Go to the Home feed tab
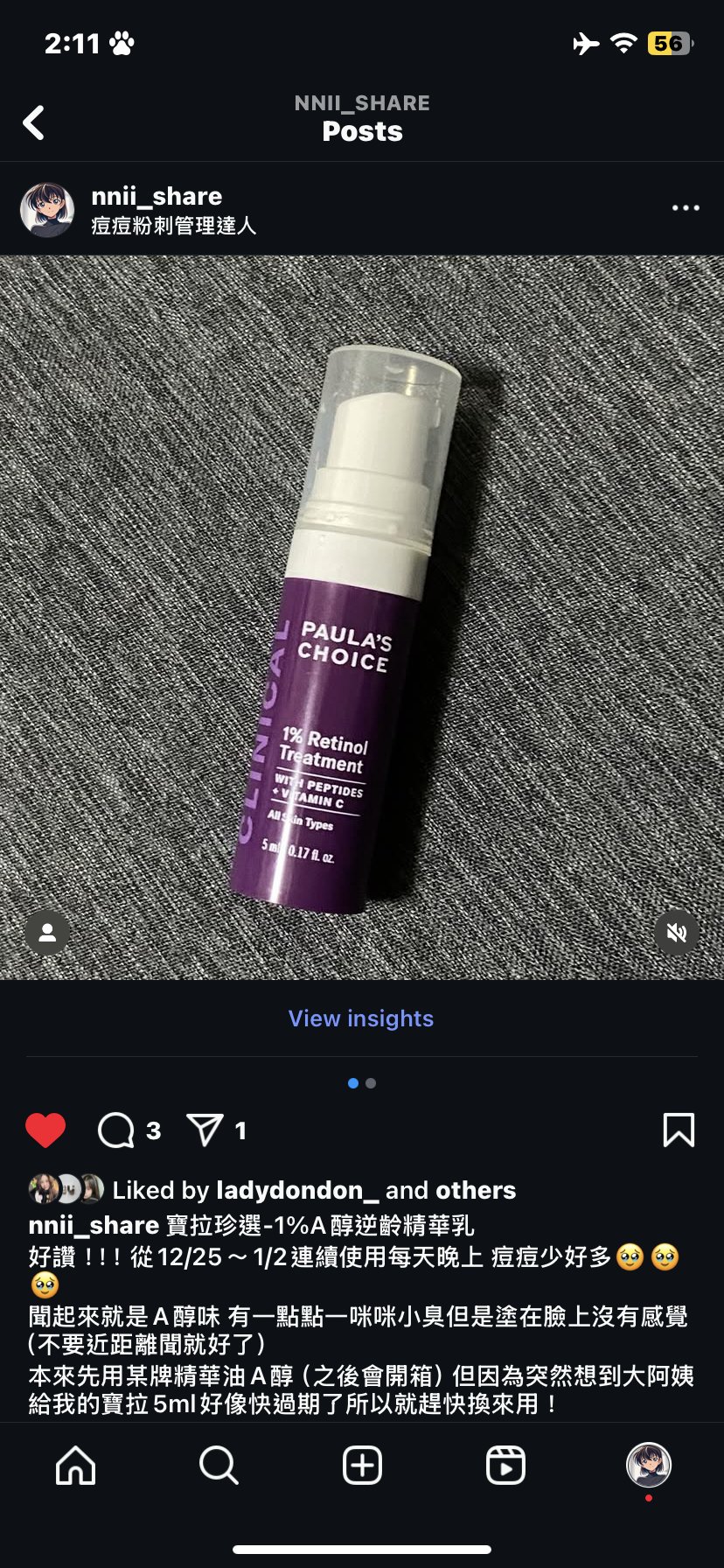This screenshot has height=1568, width=724. click(x=76, y=1465)
